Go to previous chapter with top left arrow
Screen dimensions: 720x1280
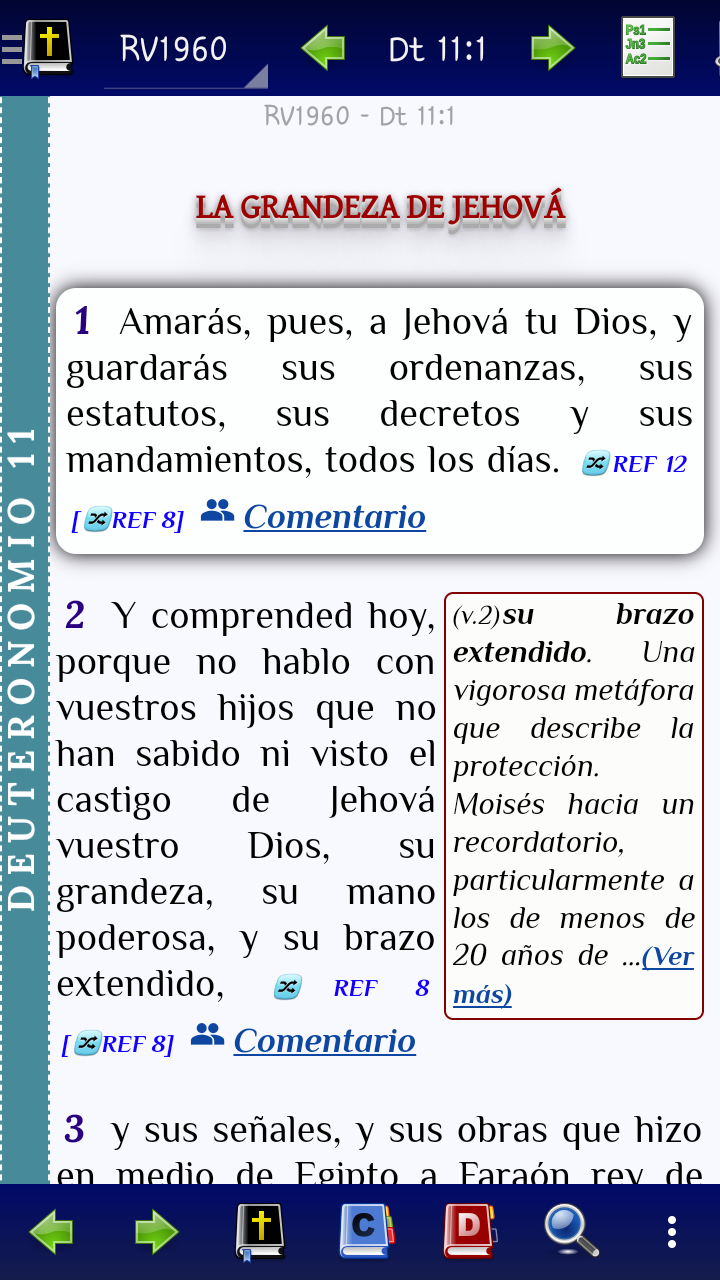(x=322, y=48)
